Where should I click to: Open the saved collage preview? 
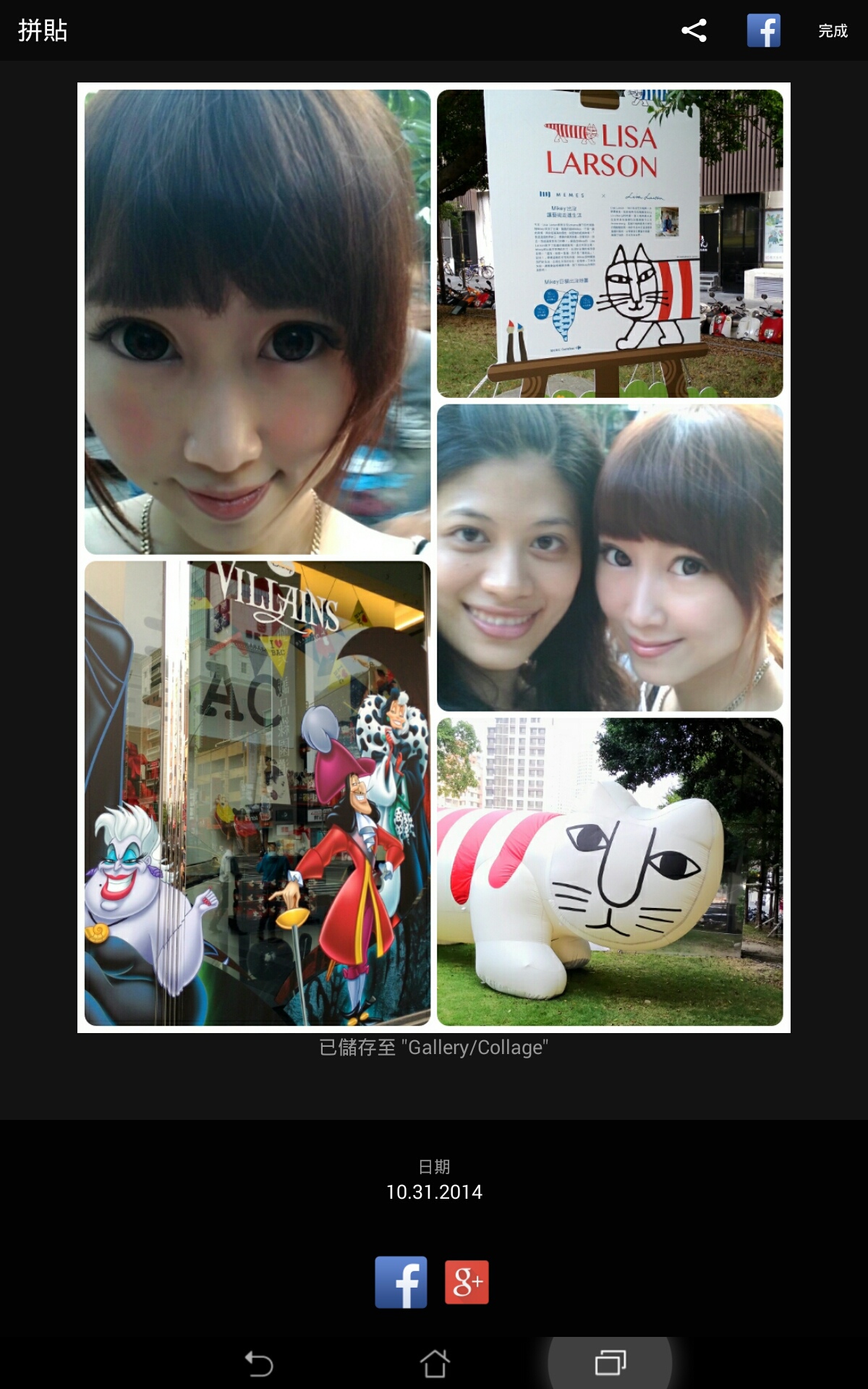point(434,557)
